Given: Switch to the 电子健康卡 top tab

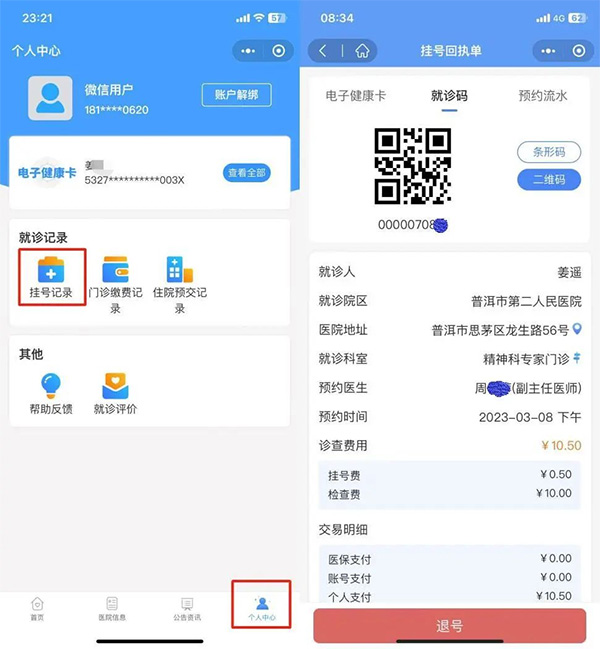Looking at the screenshot, I should [355, 96].
